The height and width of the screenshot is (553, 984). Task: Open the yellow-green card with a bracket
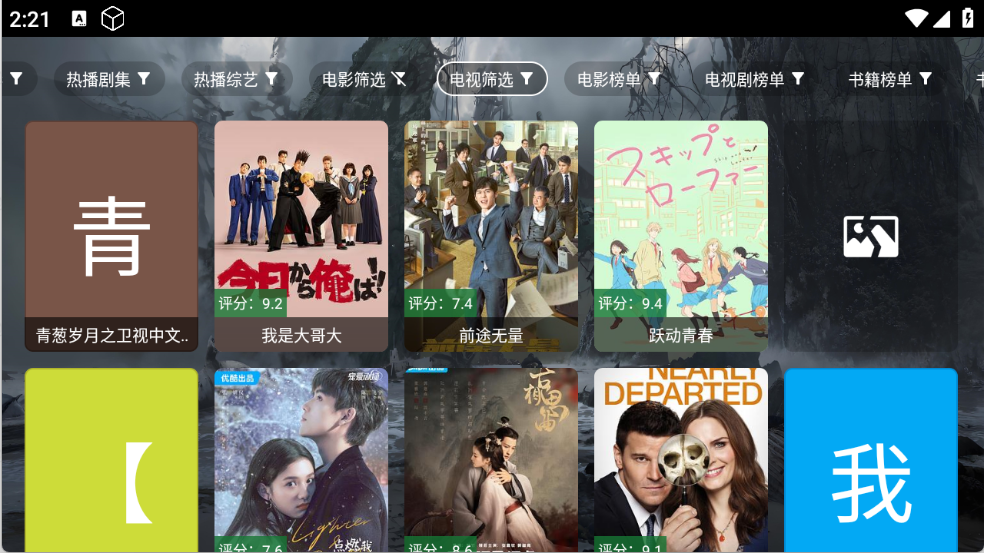111,460
